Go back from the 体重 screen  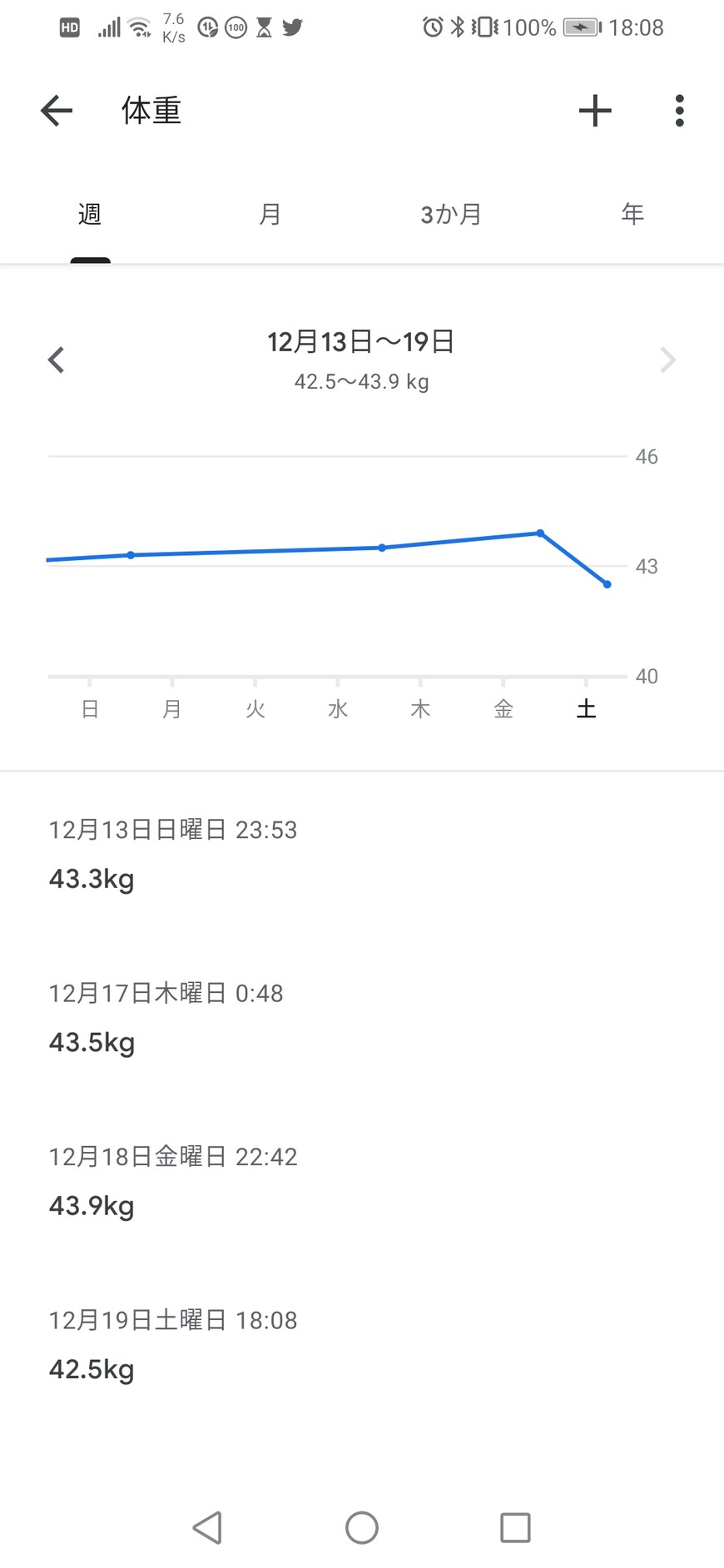[57, 111]
